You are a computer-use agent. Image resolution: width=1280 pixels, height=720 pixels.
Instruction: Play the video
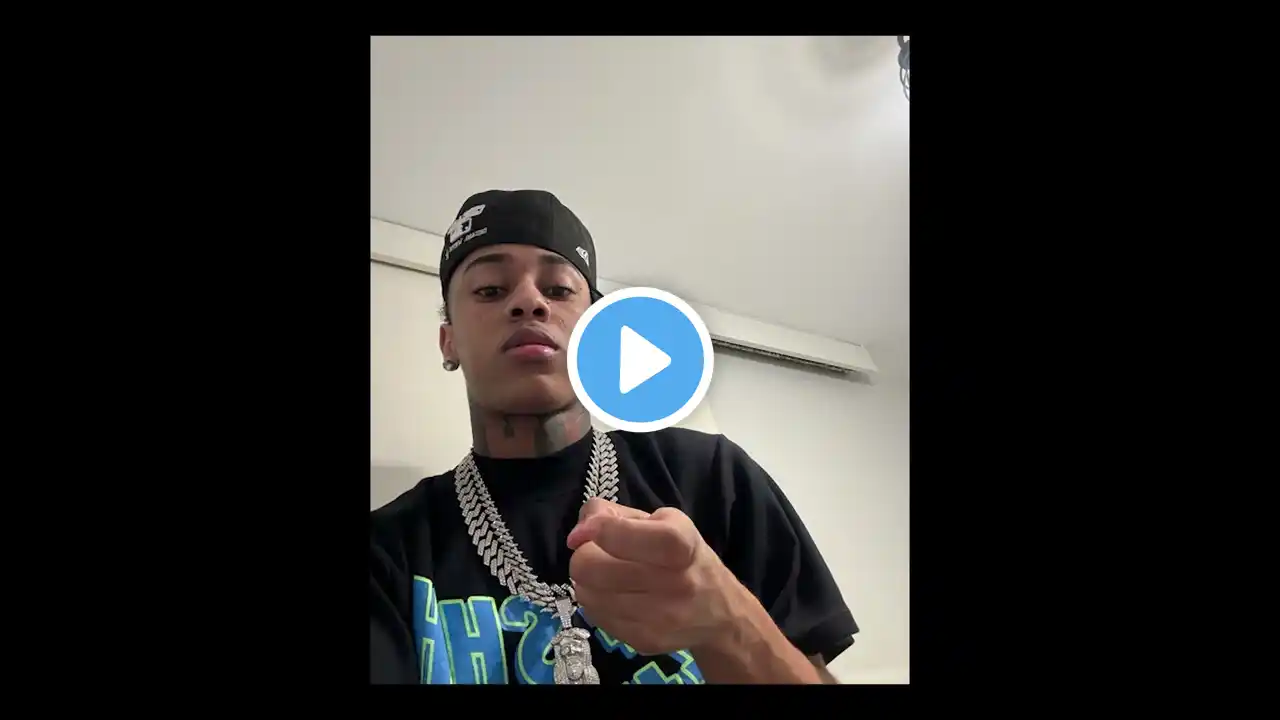640,359
